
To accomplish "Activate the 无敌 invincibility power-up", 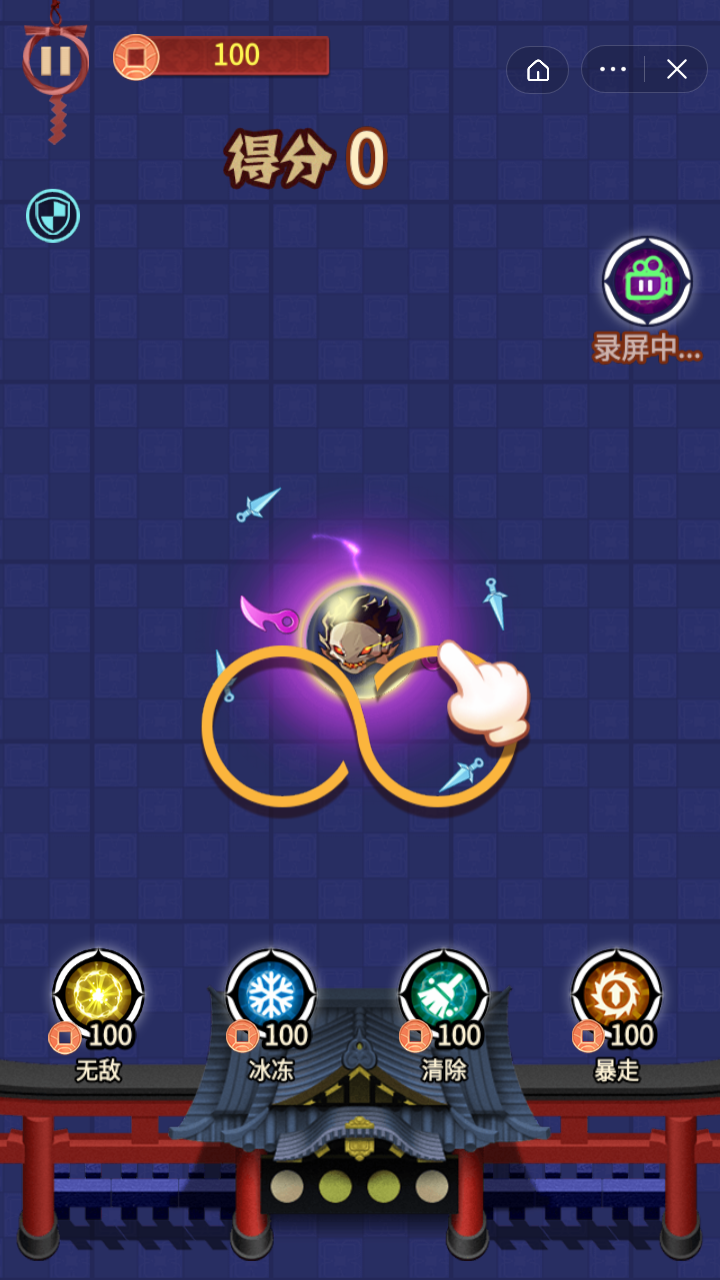I will tap(98, 997).
